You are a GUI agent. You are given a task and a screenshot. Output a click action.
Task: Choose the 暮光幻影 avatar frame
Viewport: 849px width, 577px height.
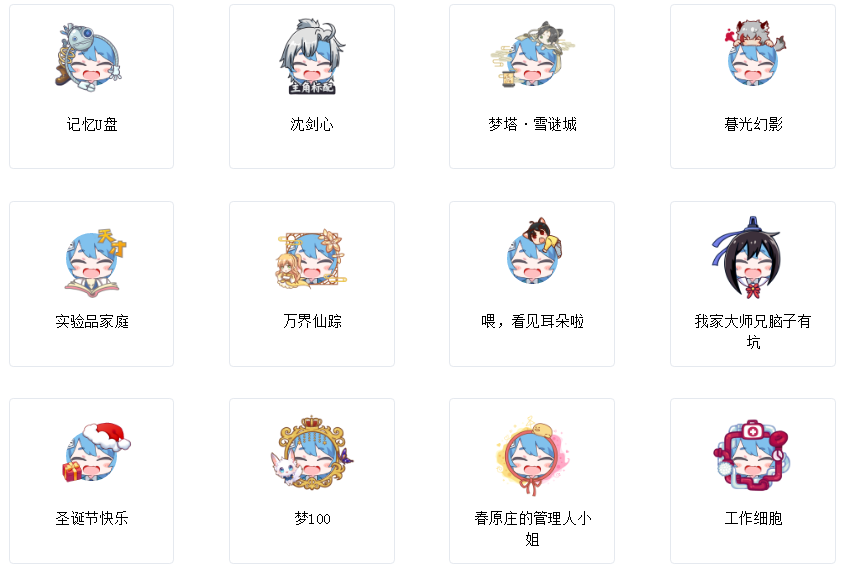(x=752, y=86)
